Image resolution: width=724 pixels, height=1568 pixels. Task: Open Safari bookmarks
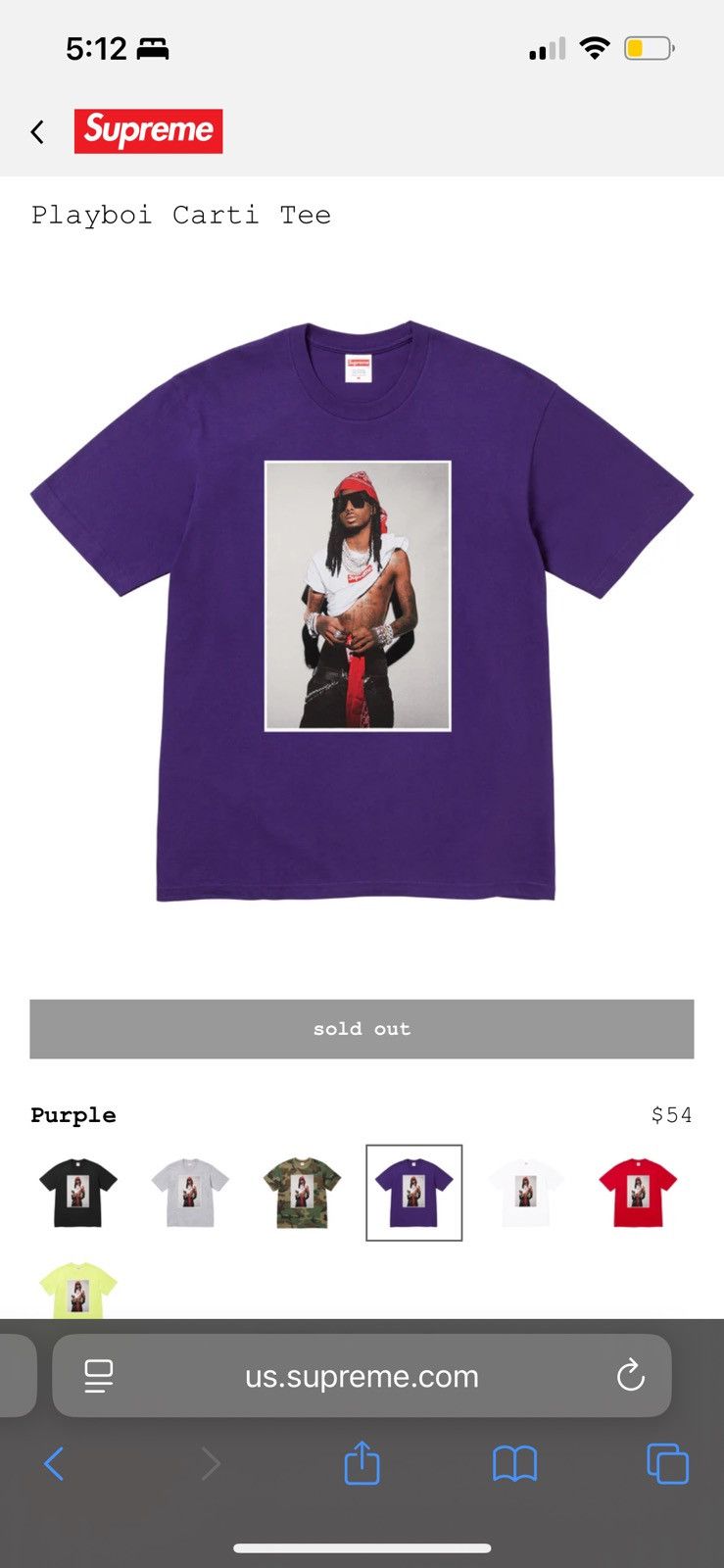tap(514, 1464)
